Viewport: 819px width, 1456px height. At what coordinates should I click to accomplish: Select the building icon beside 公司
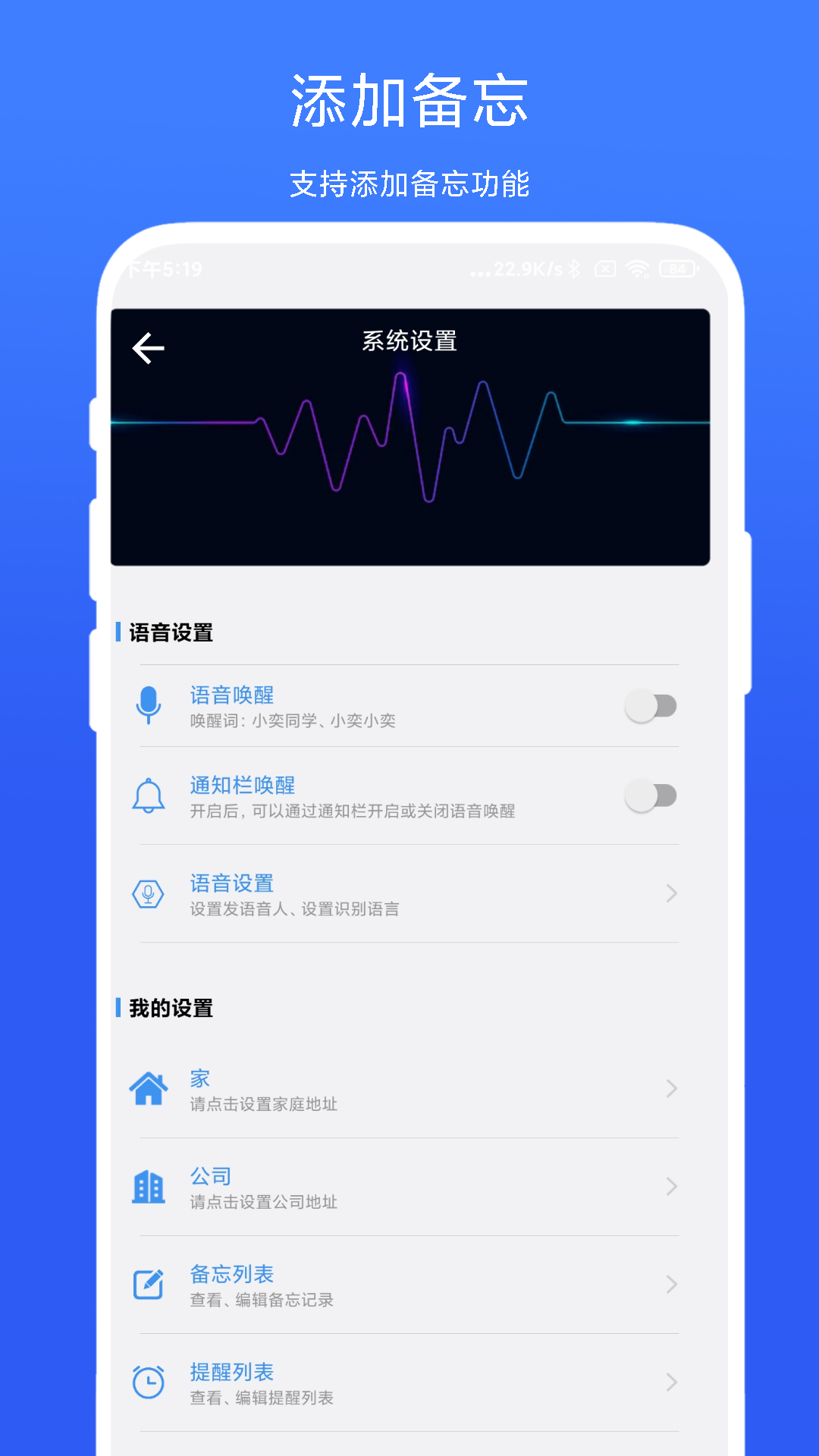click(150, 1187)
